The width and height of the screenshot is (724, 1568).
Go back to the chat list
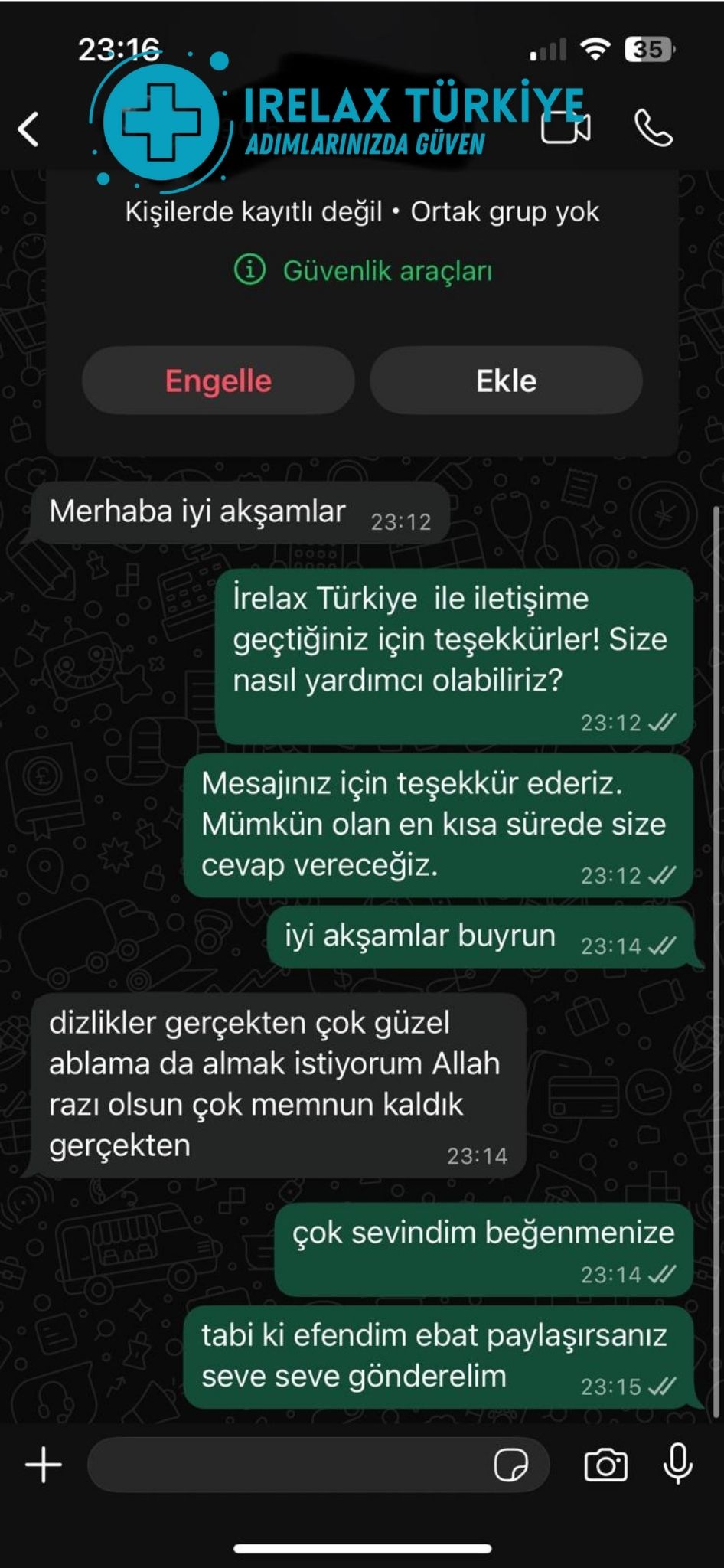pos(28,129)
